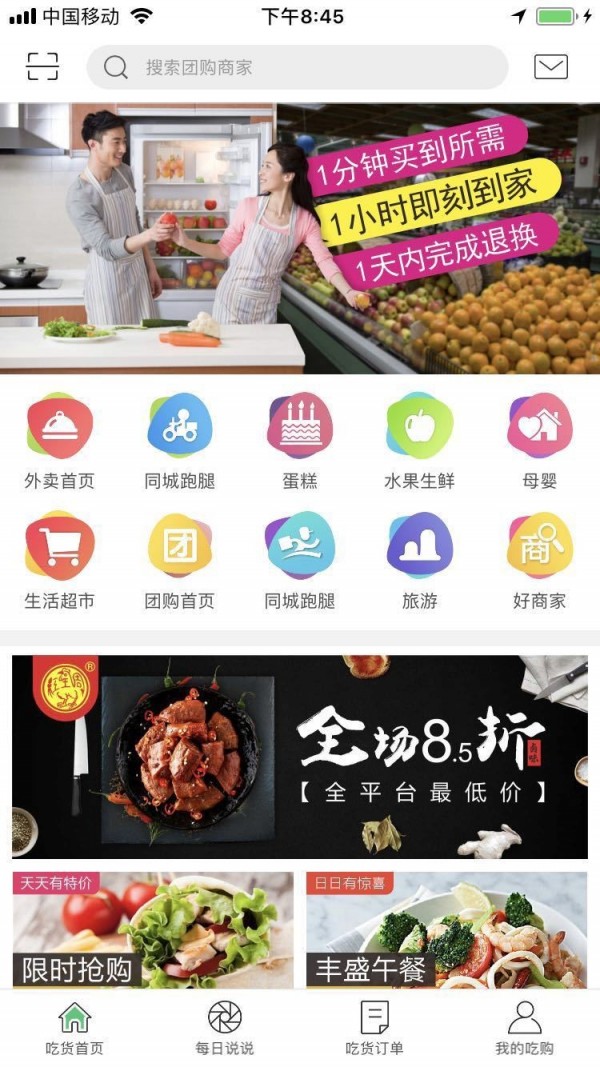This screenshot has height=1067, width=600.
Task: Open the 丰盛午餐 card
Action: tap(447, 930)
